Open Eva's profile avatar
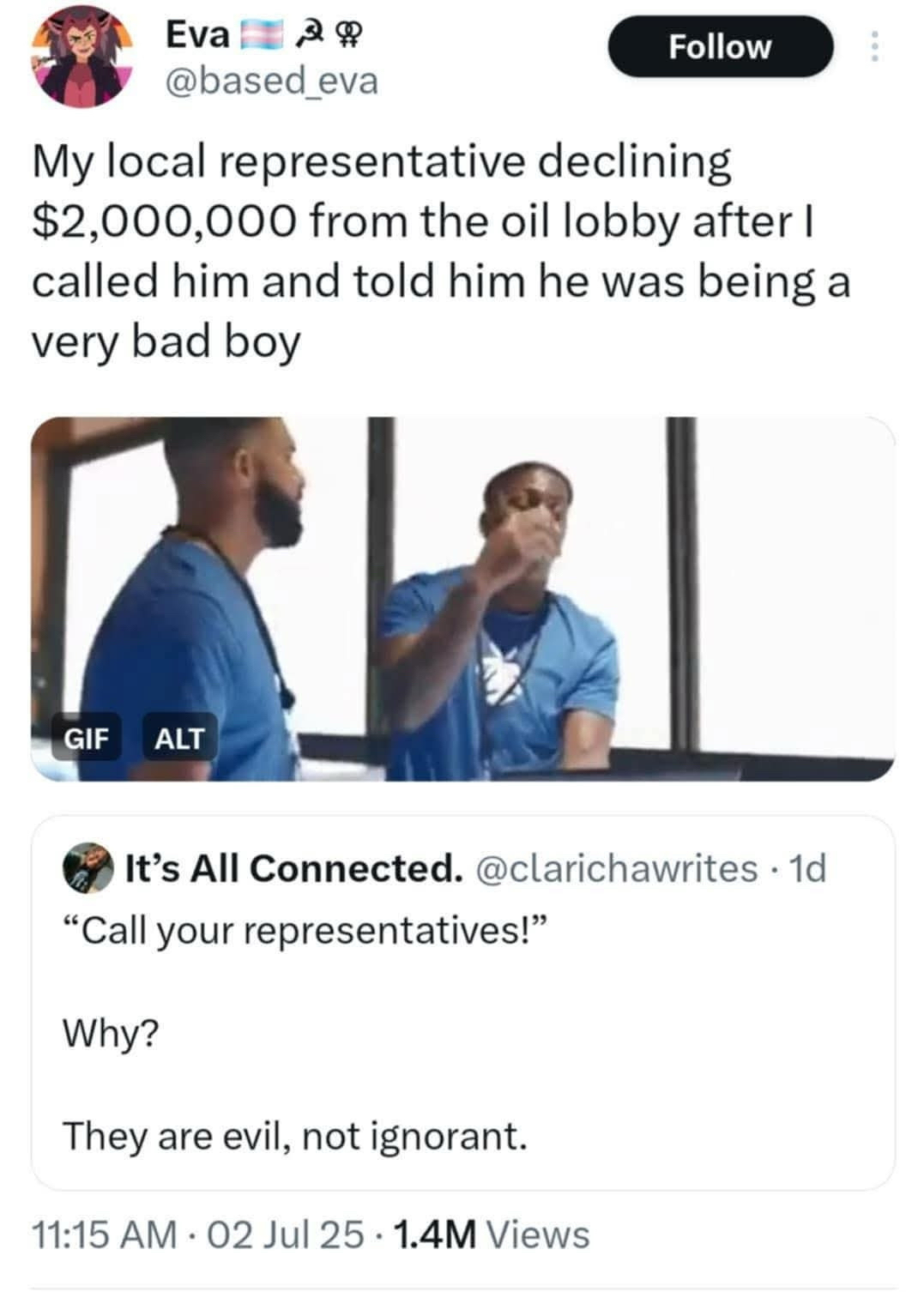The height and width of the screenshot is (1292, 924). point(82,58)
